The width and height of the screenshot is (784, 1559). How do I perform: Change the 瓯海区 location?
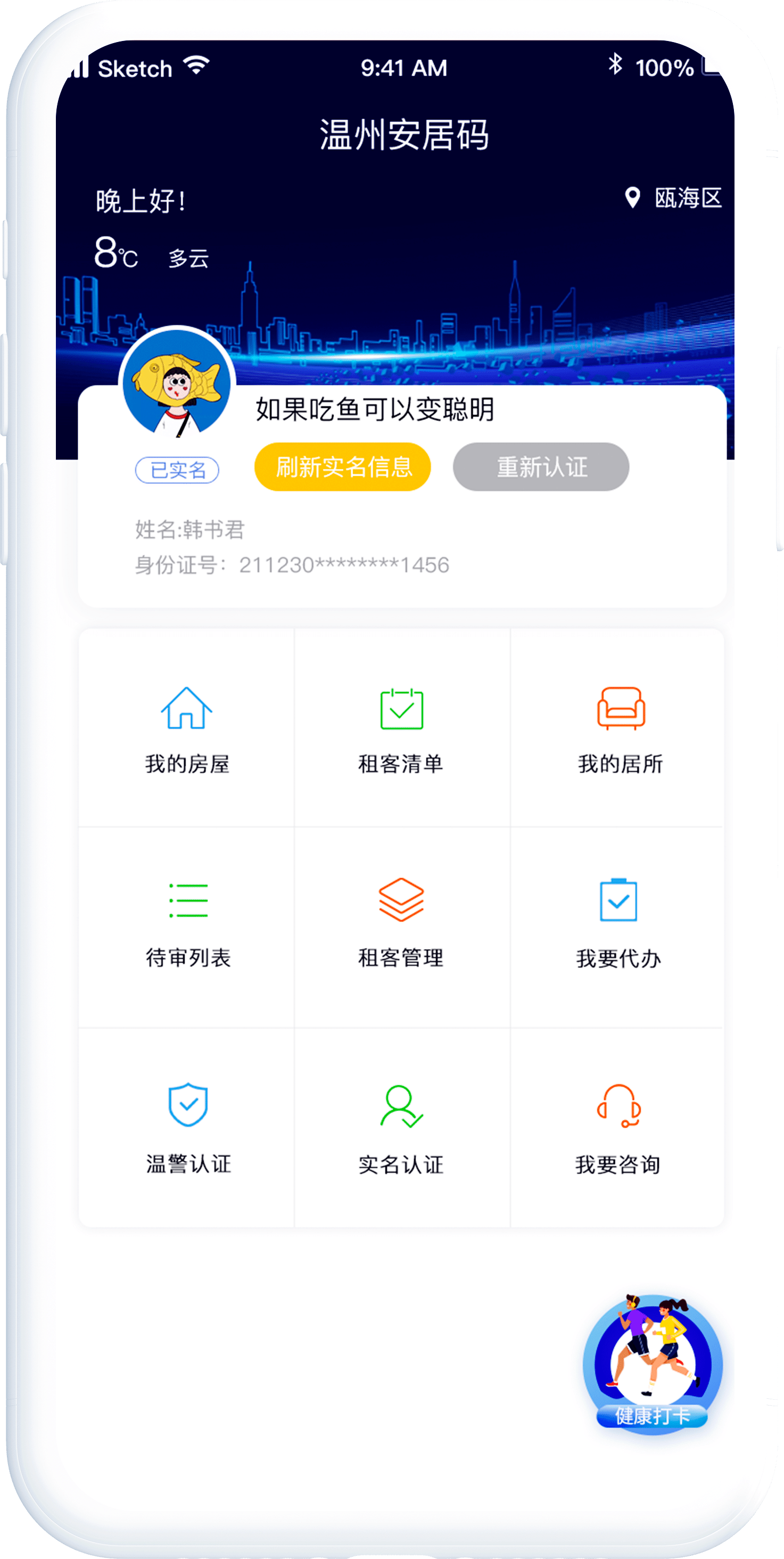pyautogui.click(x=674, y=198)
